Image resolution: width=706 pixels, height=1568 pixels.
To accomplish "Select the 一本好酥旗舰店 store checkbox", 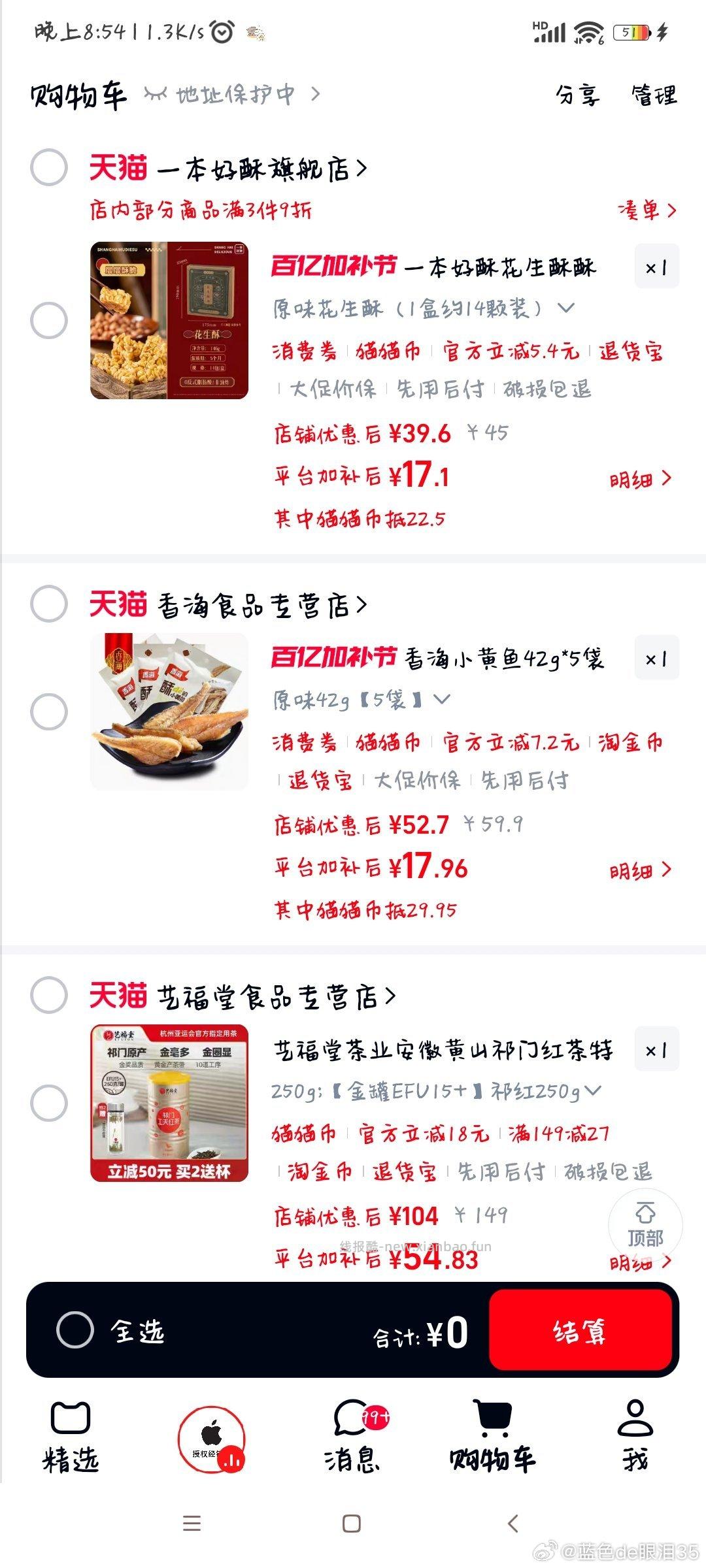I will [49, 167].
